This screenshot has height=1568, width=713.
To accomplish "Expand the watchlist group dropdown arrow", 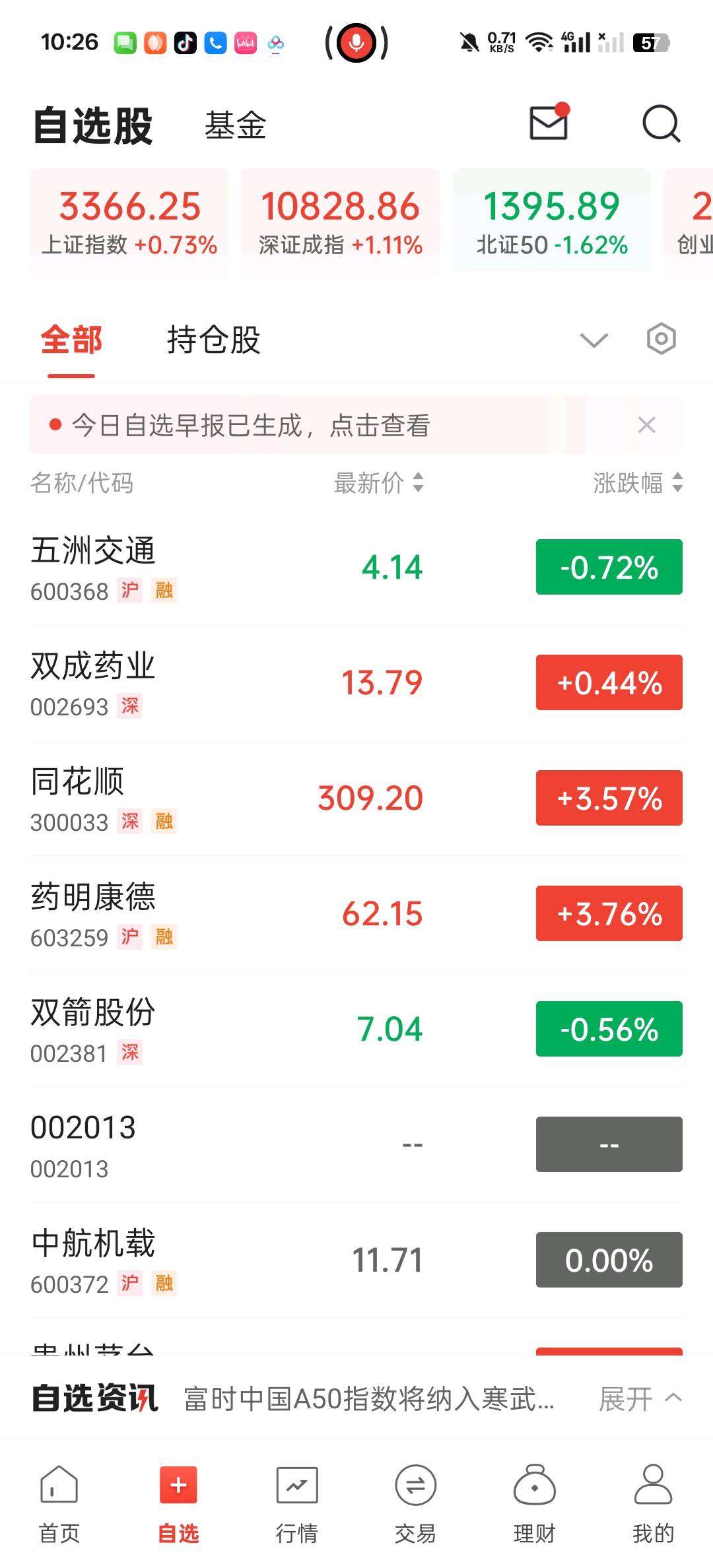I will [594, 340].
